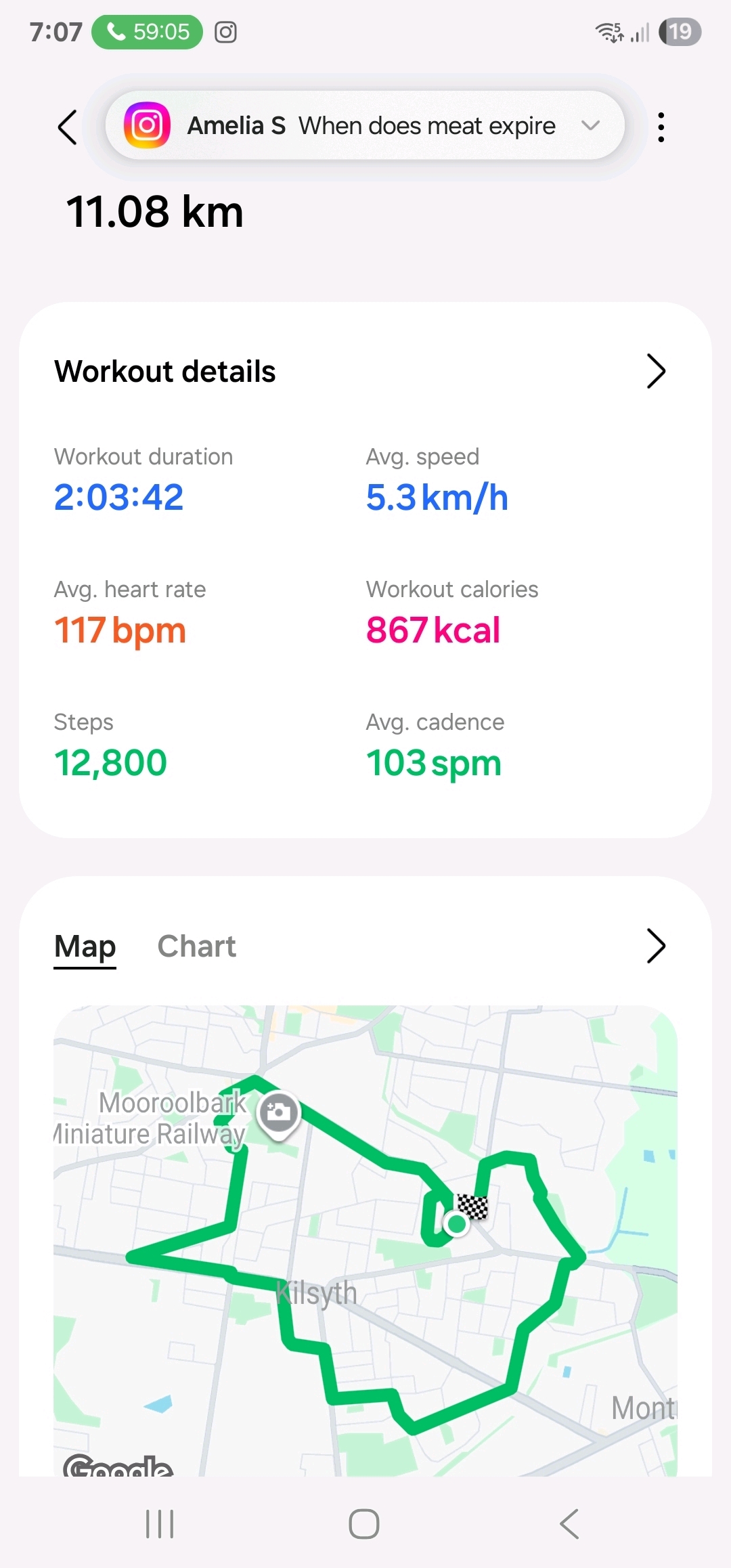Open the full map view arrow
The width and height of the screenshot is (731, 1568).
[x=655, y=946]
